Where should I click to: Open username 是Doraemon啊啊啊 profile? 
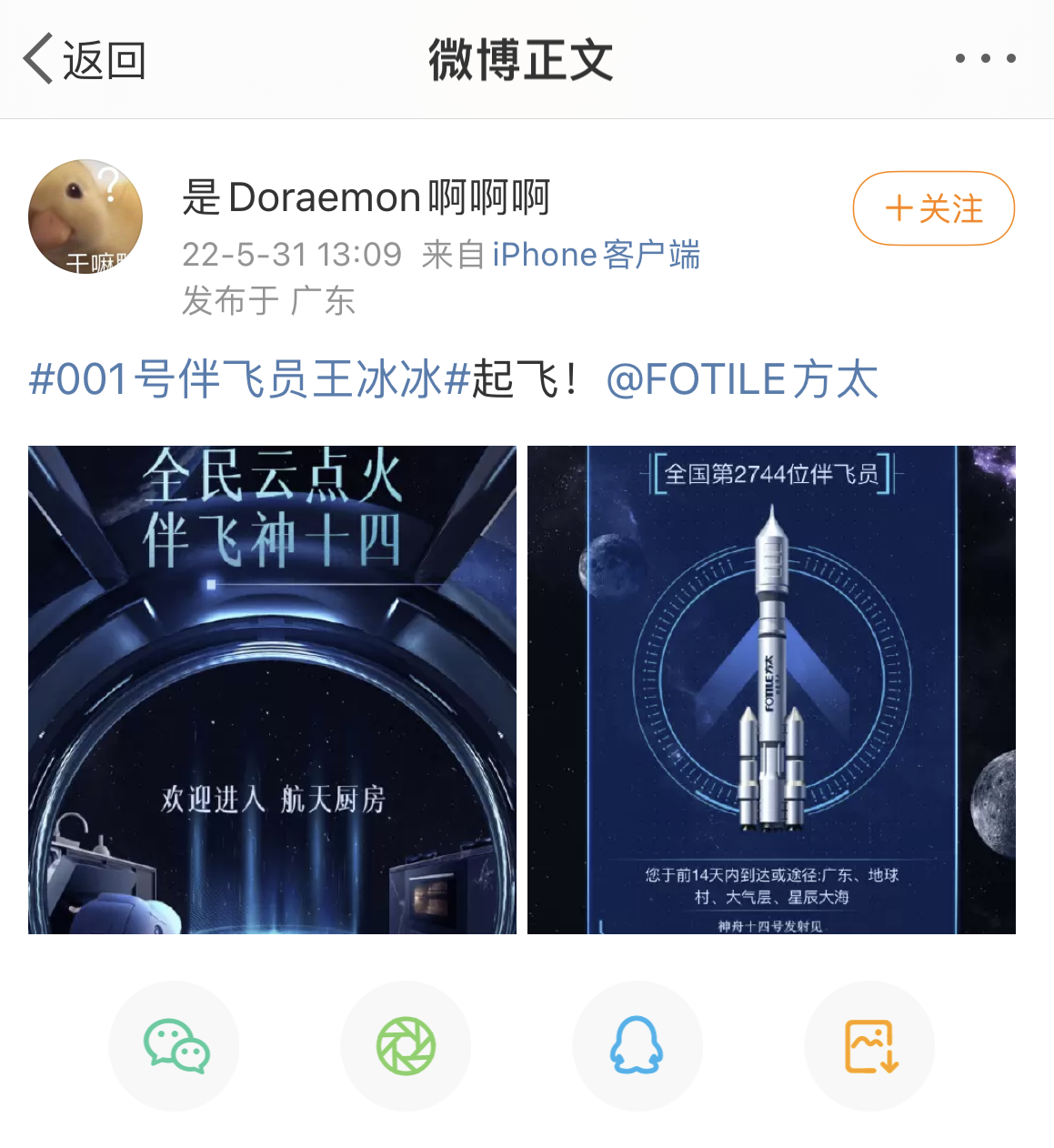pos(364,196)
